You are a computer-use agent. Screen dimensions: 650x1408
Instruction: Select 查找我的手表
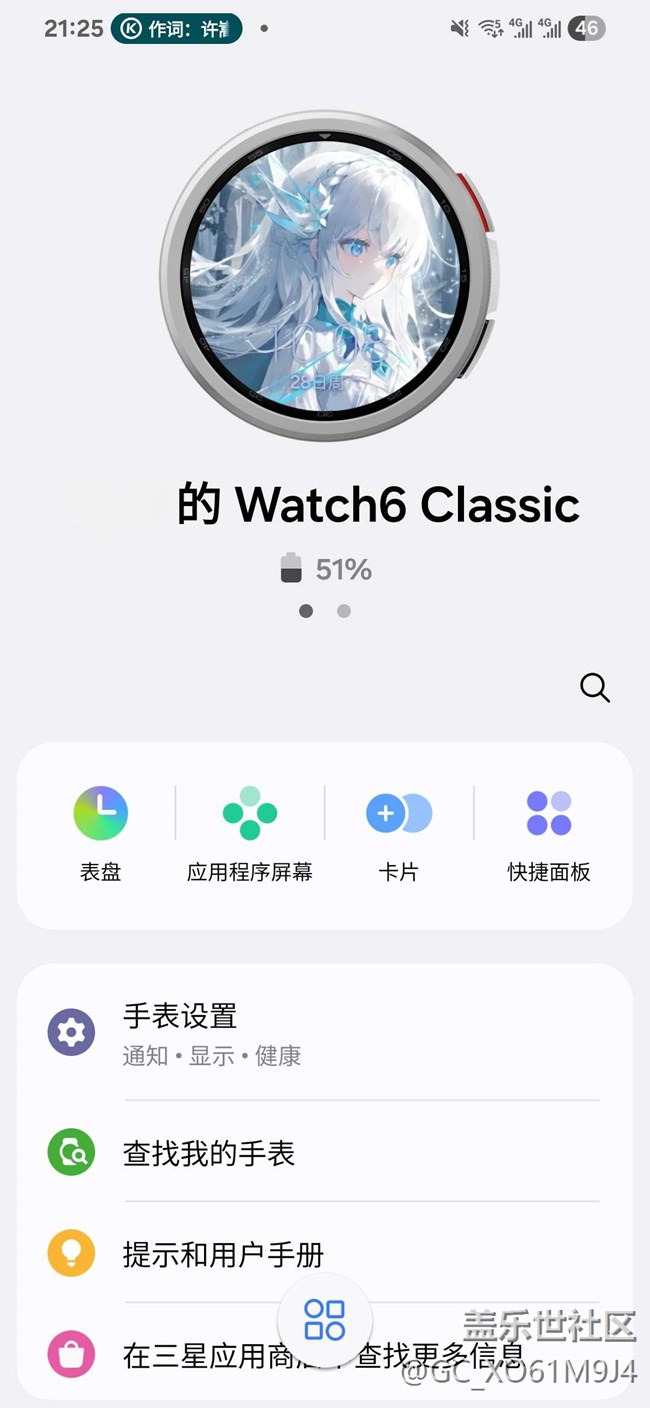click(324, 1153)
